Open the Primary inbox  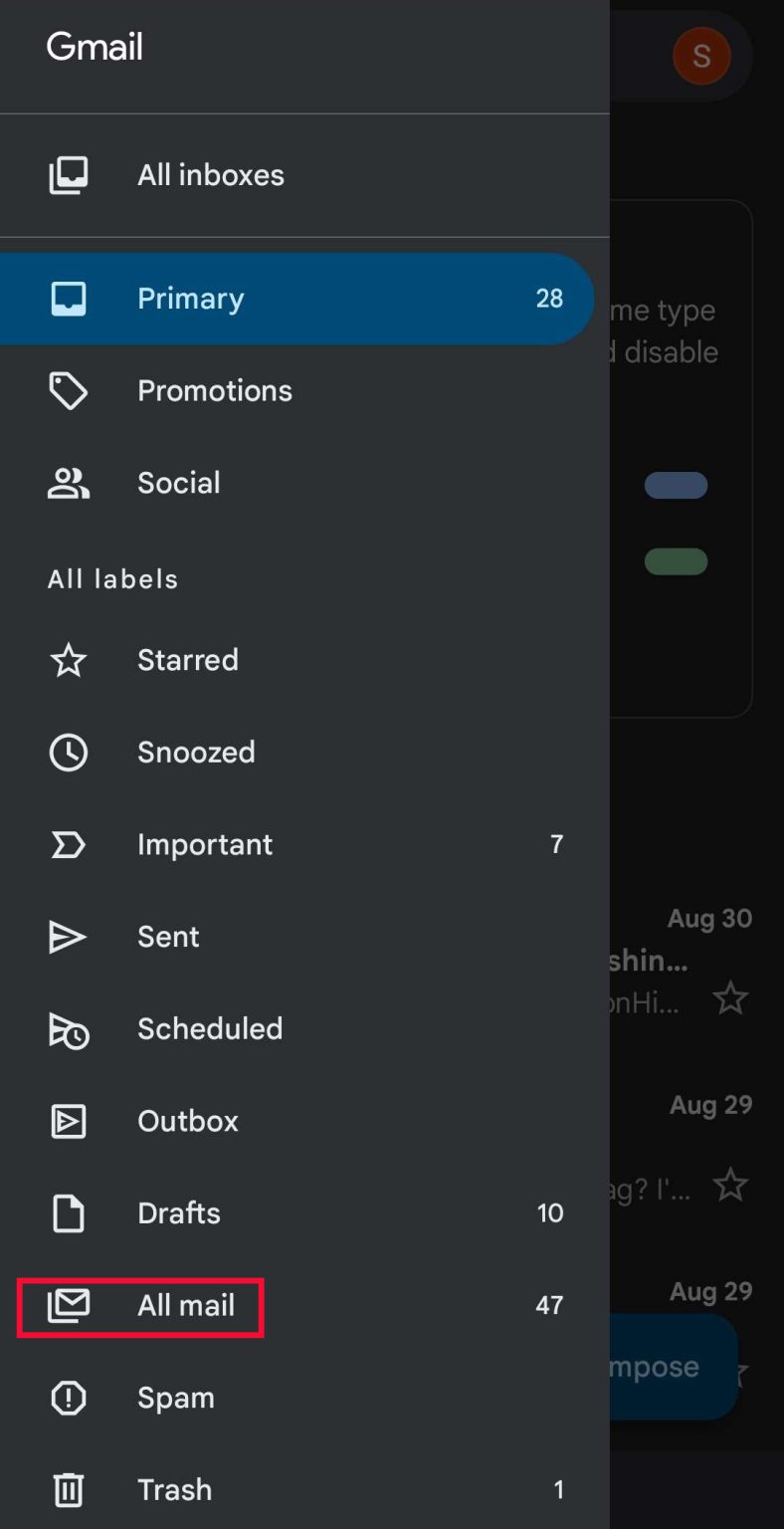click(189, 298)
